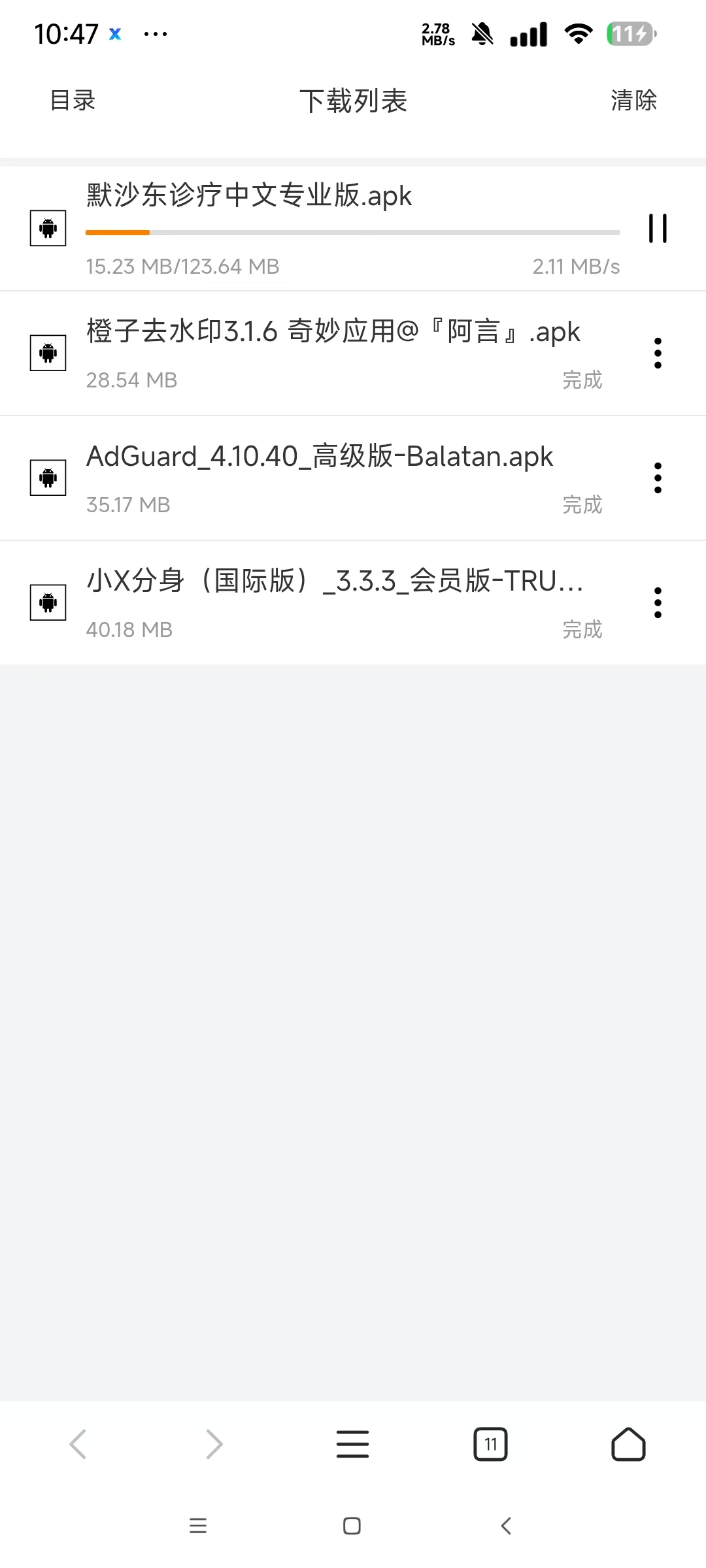Viewport: 706px width, 1568px height.
Task: Open system recent apps
Action: pos(198,1526)
